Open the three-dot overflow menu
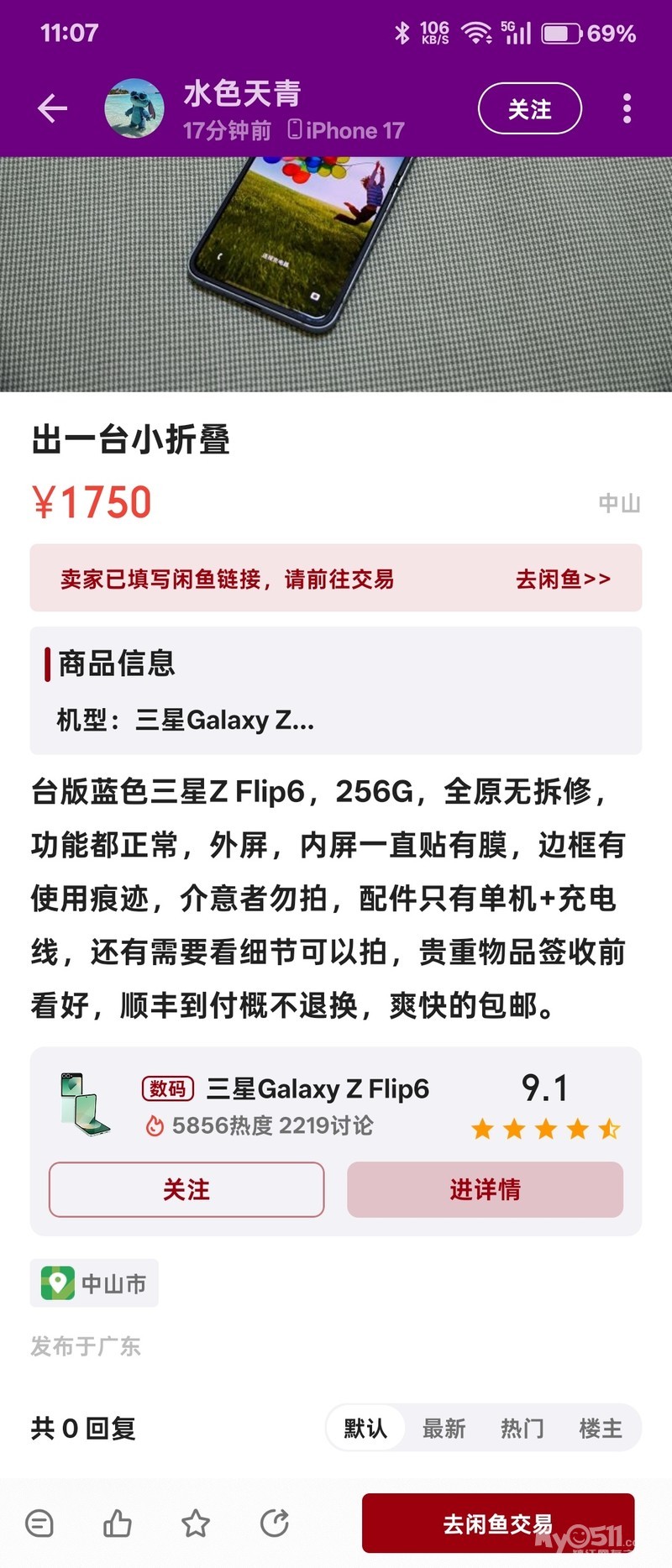 [627, 108]
